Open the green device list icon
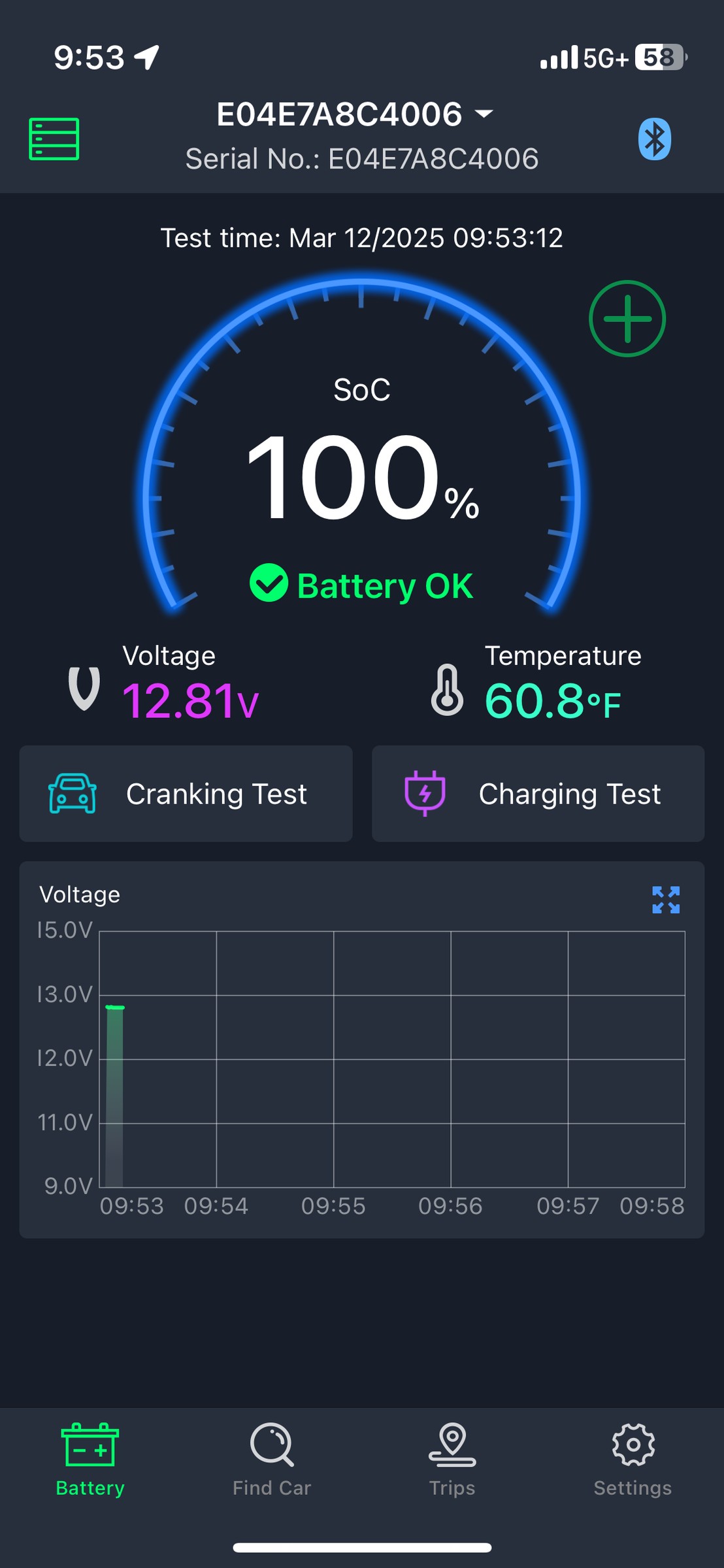Image resolution: width=724 pixels, height=1568 pixels. [54, 139]
